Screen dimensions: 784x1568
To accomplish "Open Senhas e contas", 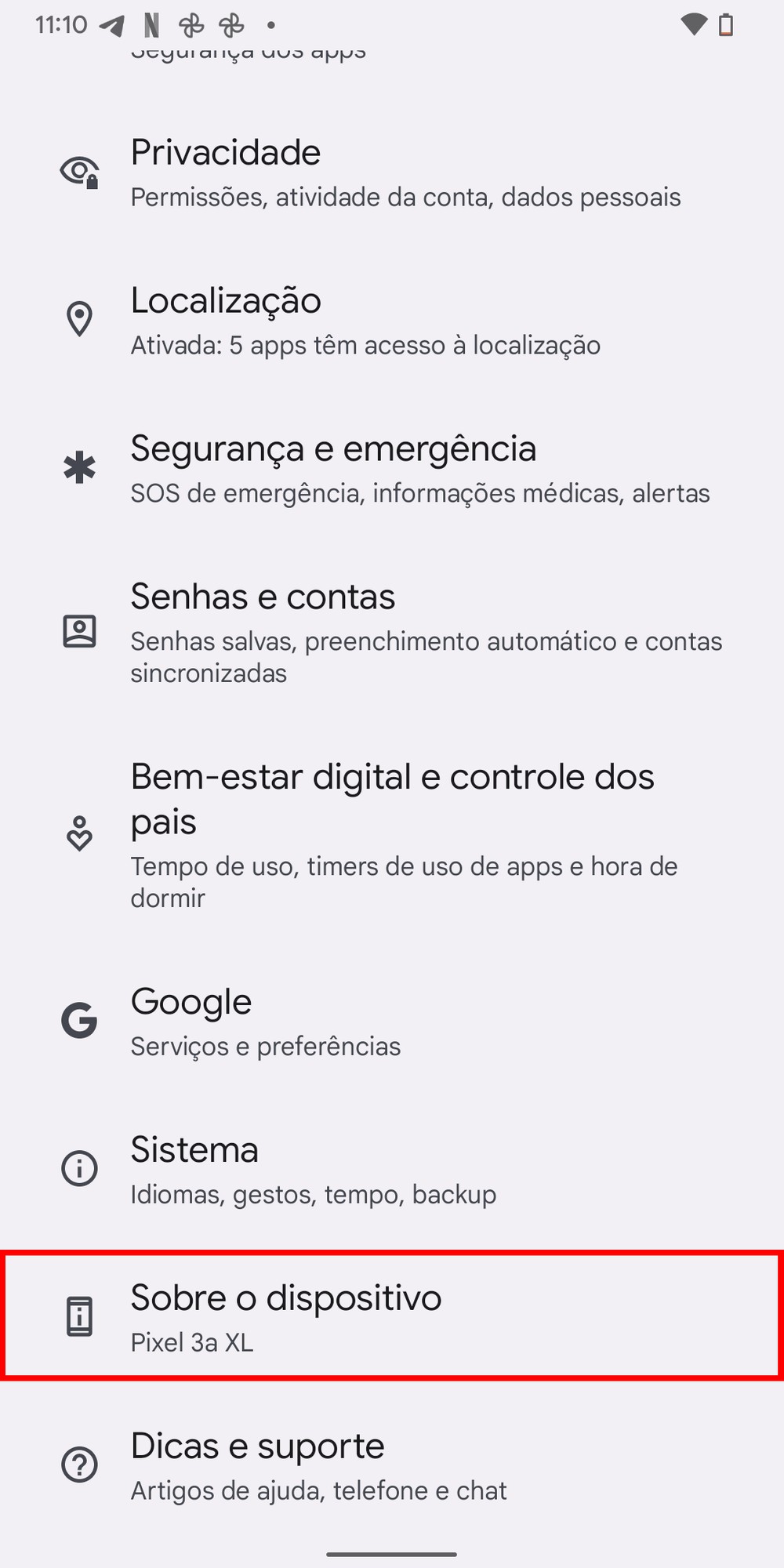I will click(392, 632).
